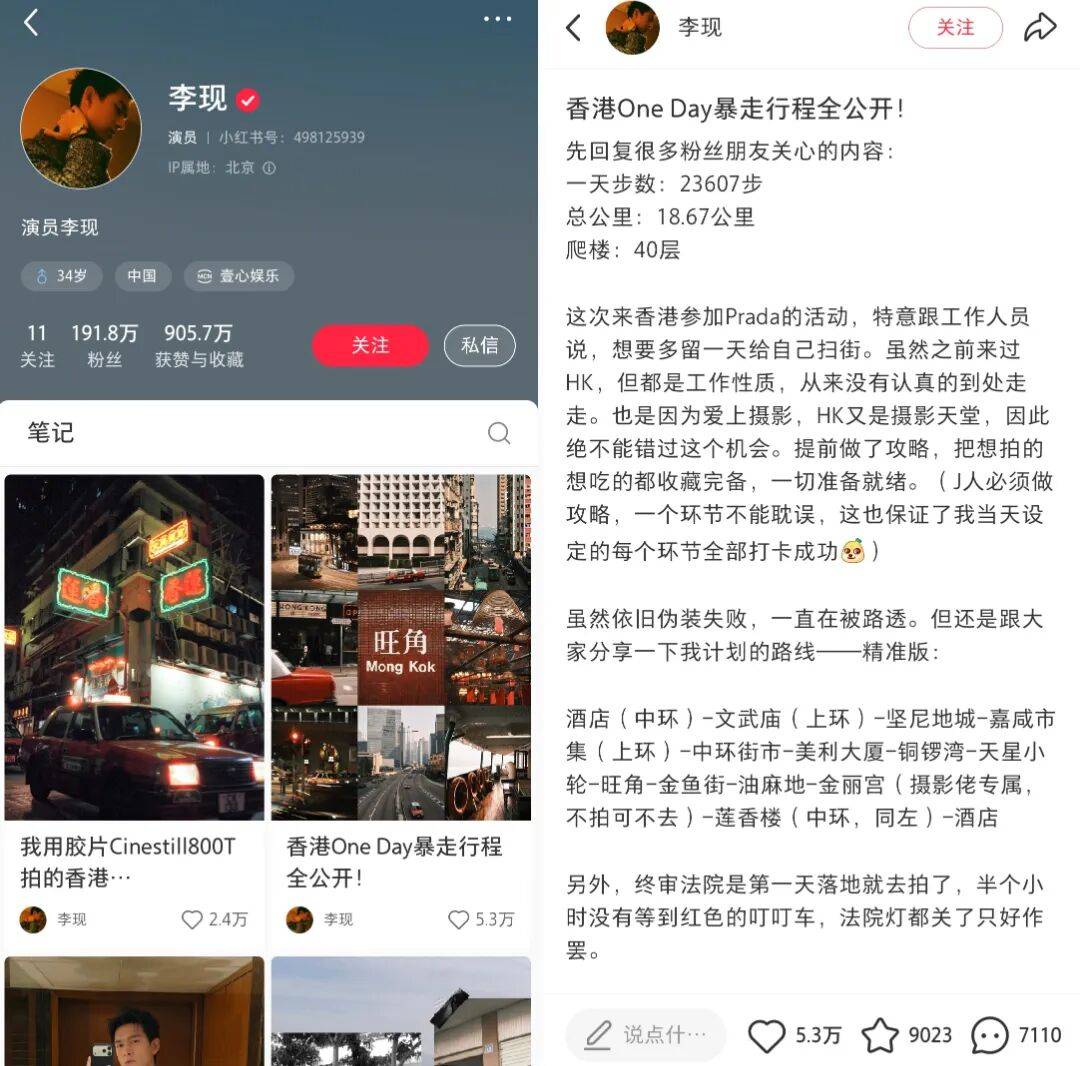View the 191.8万 粉丝 followers list
This screenshot has width=1080, height=1066.
point(104,345)
